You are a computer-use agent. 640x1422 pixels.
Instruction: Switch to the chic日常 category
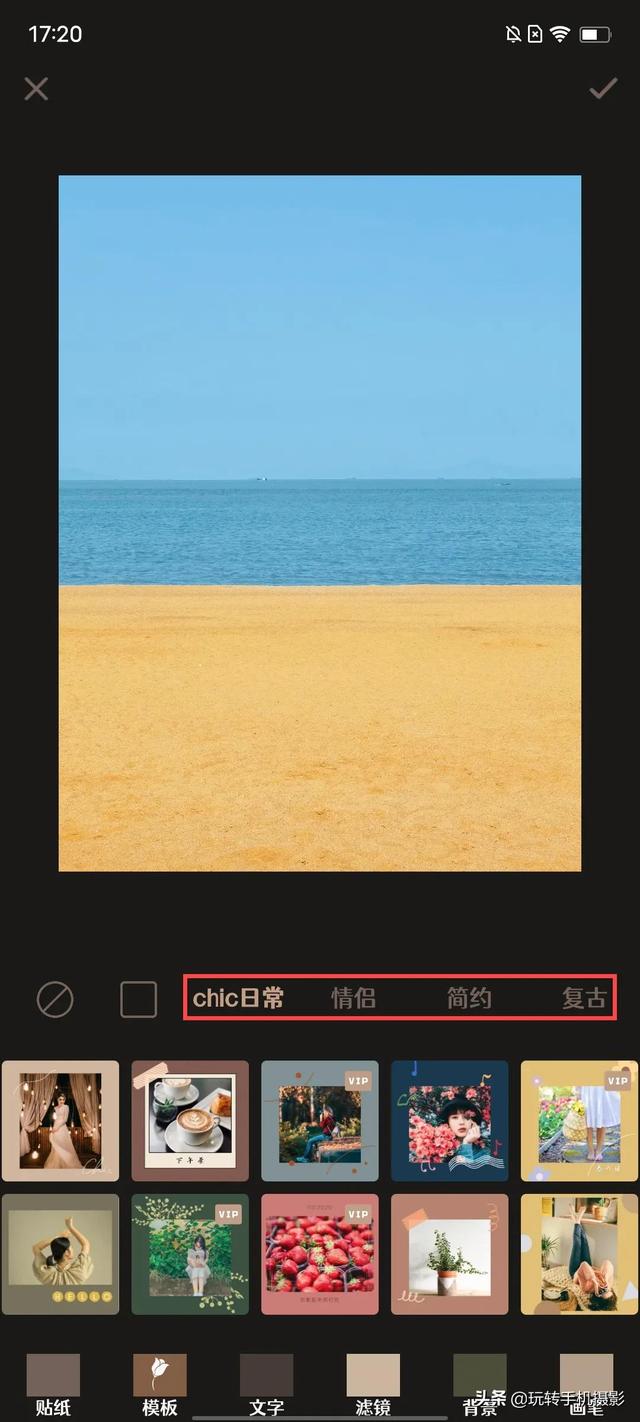[x=238, y=998]
